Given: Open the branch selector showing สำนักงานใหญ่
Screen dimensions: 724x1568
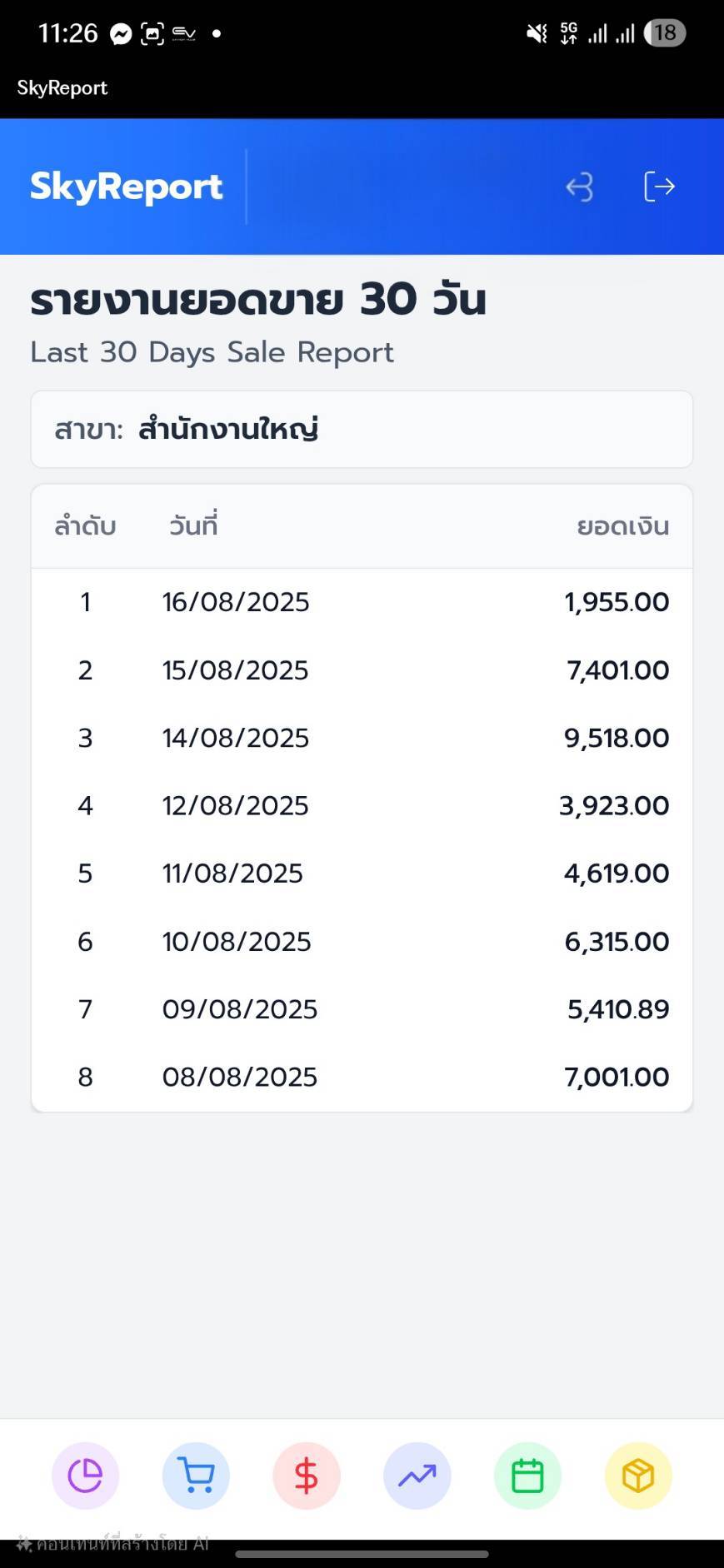Looking at the screenshot, I should [361, 429].
